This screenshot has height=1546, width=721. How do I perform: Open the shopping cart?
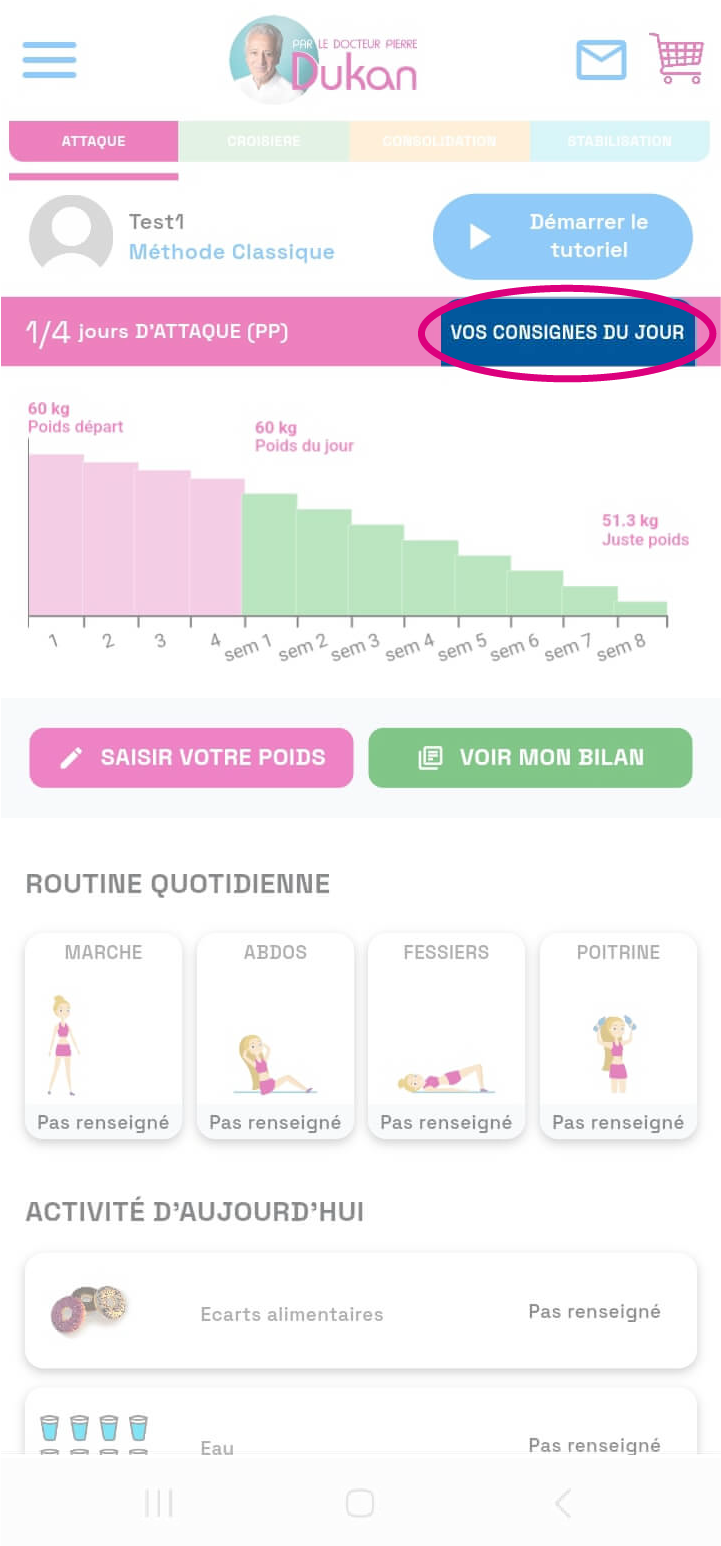point(677,58)
